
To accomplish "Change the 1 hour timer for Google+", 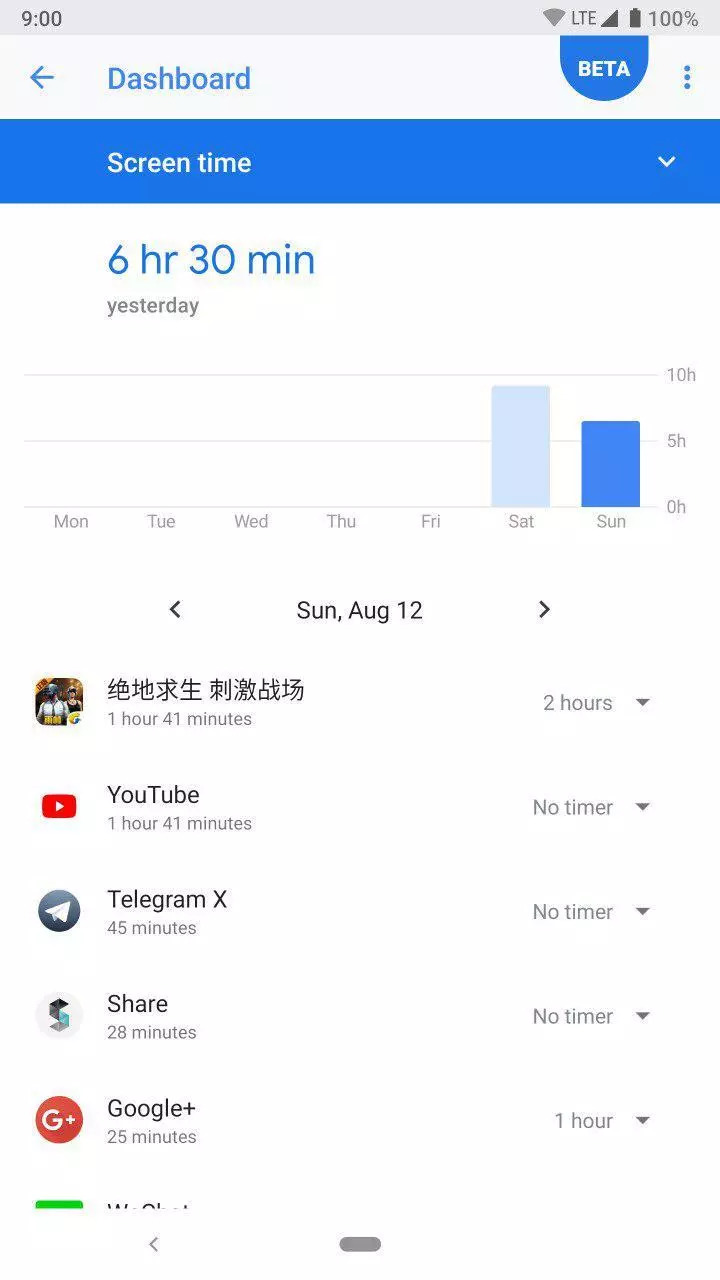I will point(602,1121).
